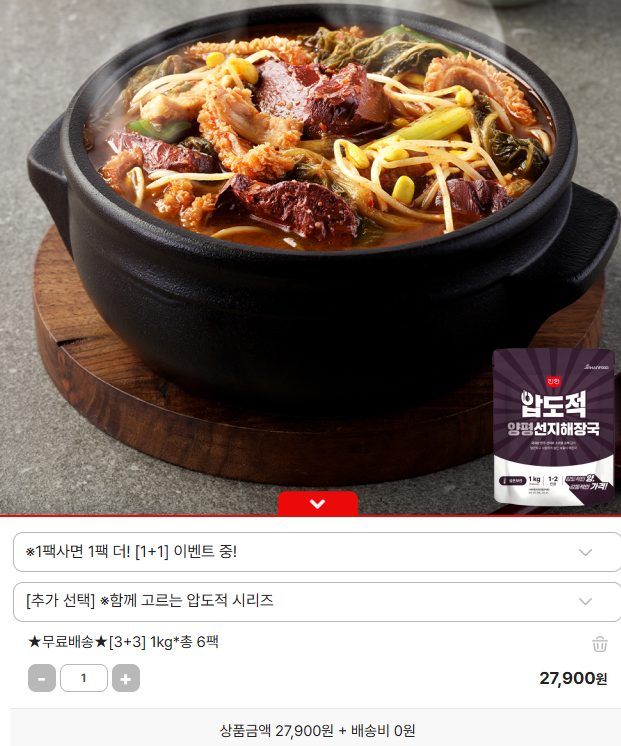Tap the quantity input field
The height and width of the screenshot is (746, 621).
(84, 678)
